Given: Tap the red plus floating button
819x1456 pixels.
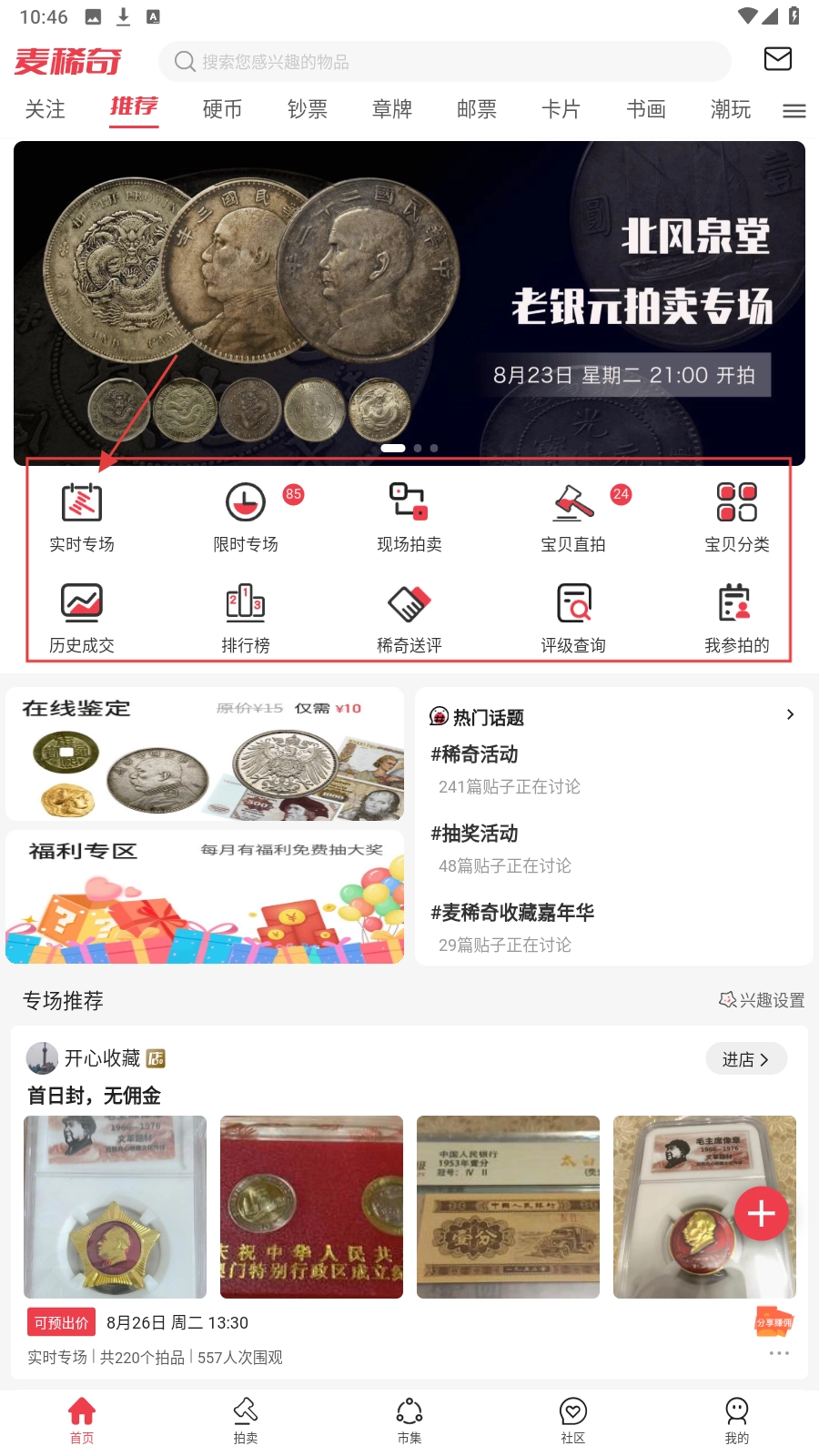Looking at the screenshot, I should (761, 1213).
